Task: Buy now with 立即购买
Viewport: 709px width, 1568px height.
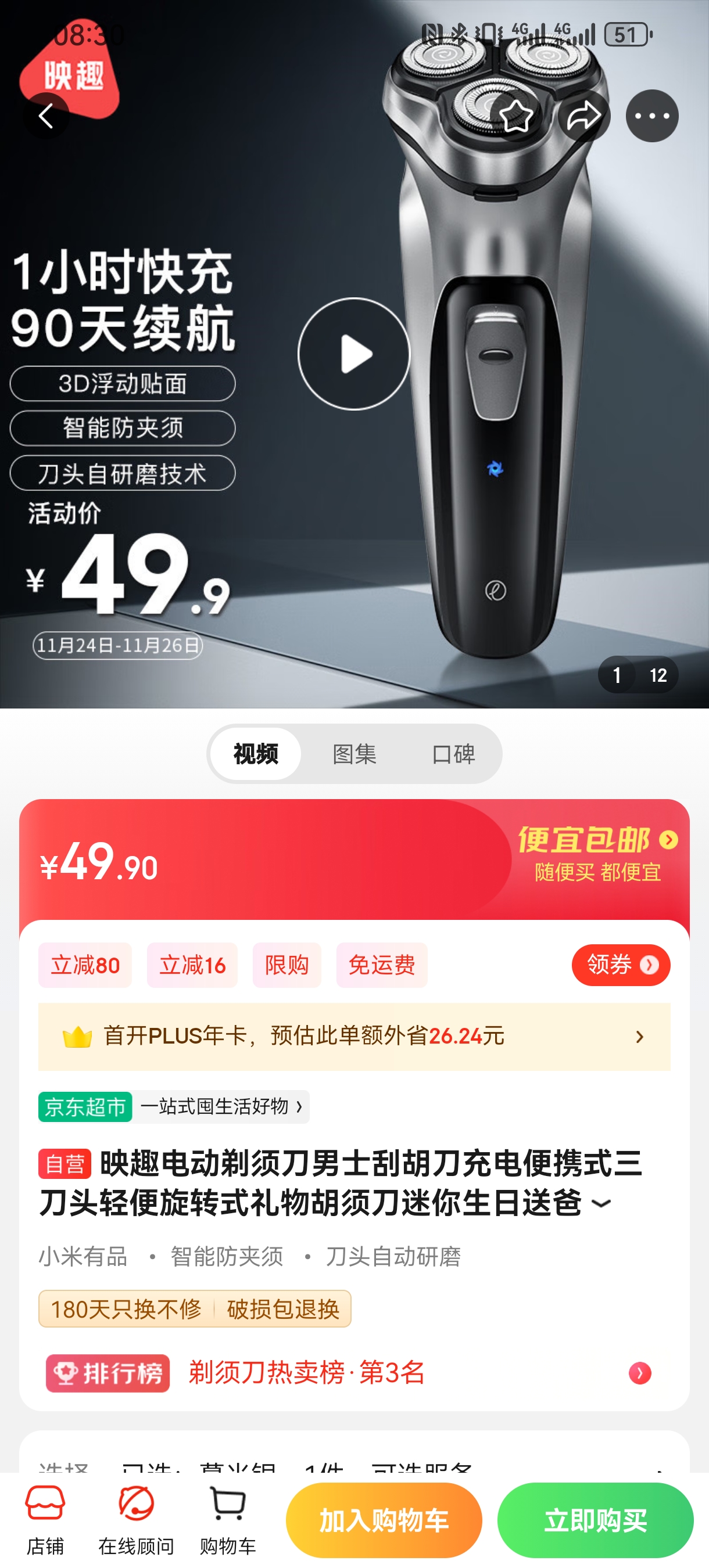Action: tap(595, 1520)
